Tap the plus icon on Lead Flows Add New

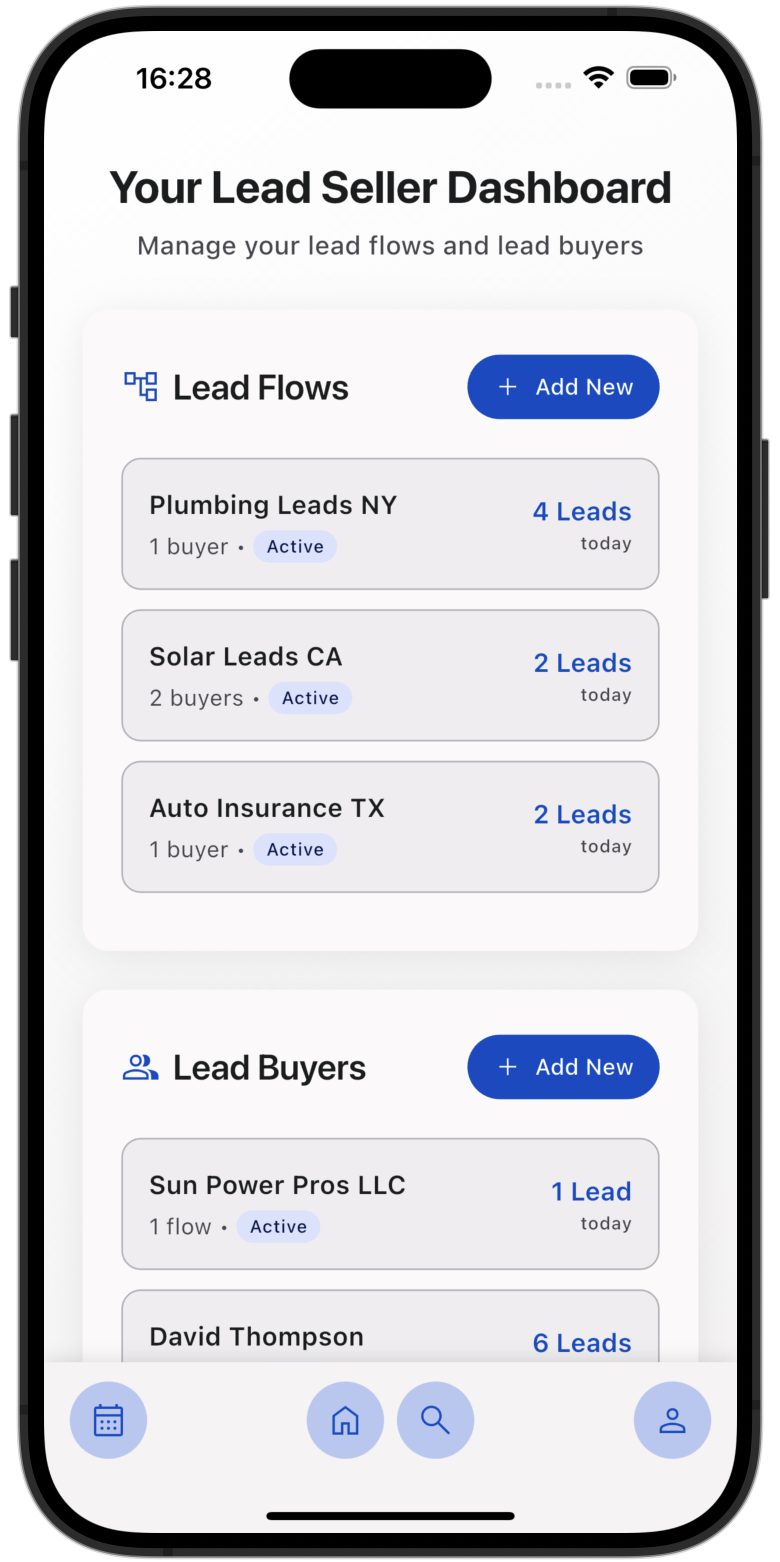[508, 386]
